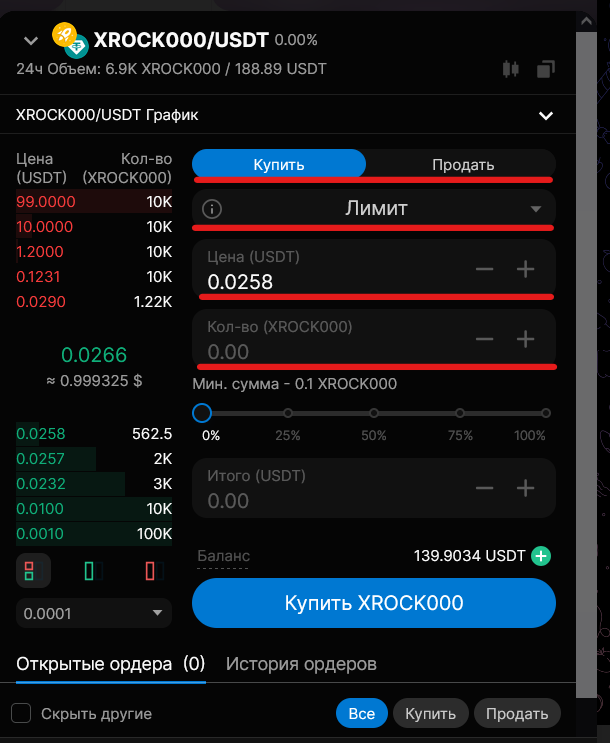
Task: Select the 0.0258 bid row in order book
Action: coord(94,434)
